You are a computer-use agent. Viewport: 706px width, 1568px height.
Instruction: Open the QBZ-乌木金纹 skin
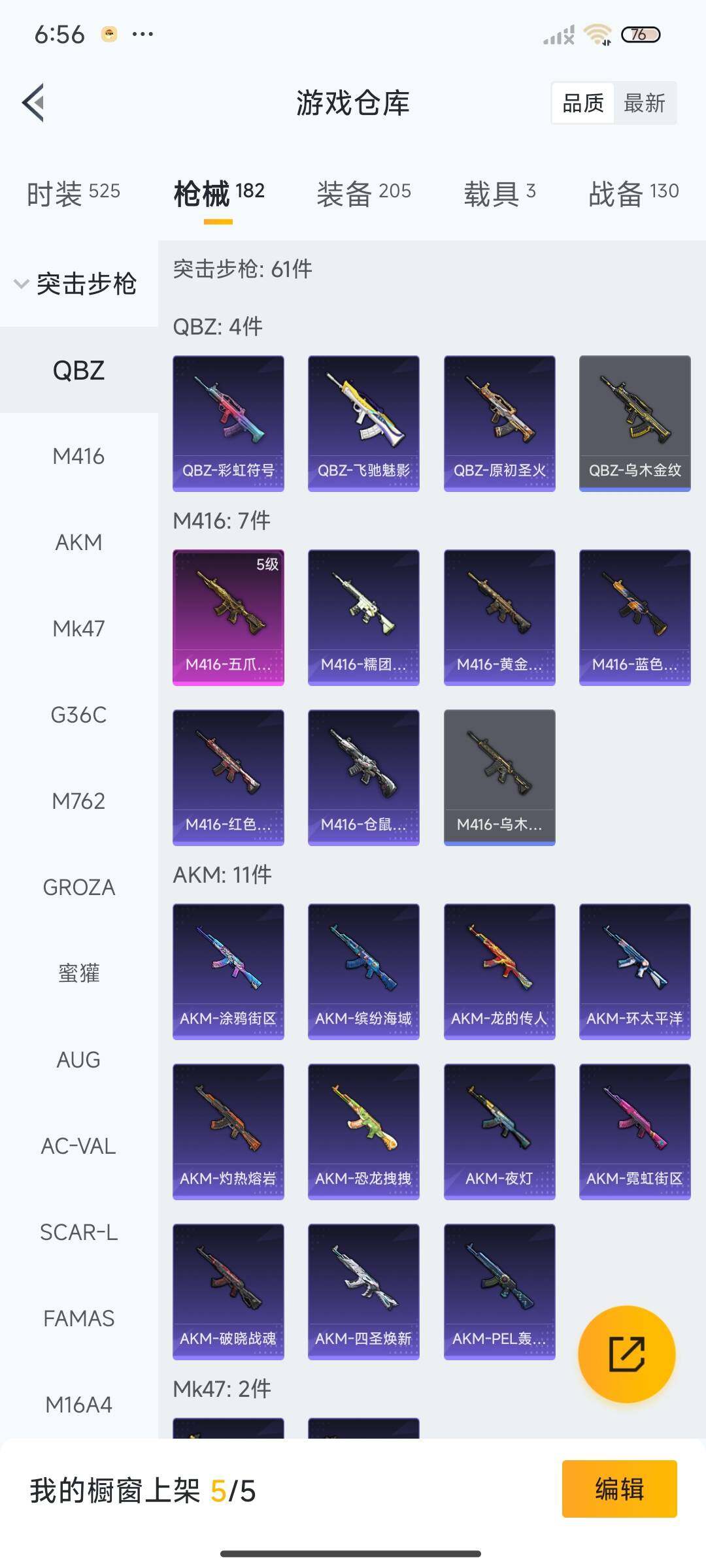(x=635, y=423)
